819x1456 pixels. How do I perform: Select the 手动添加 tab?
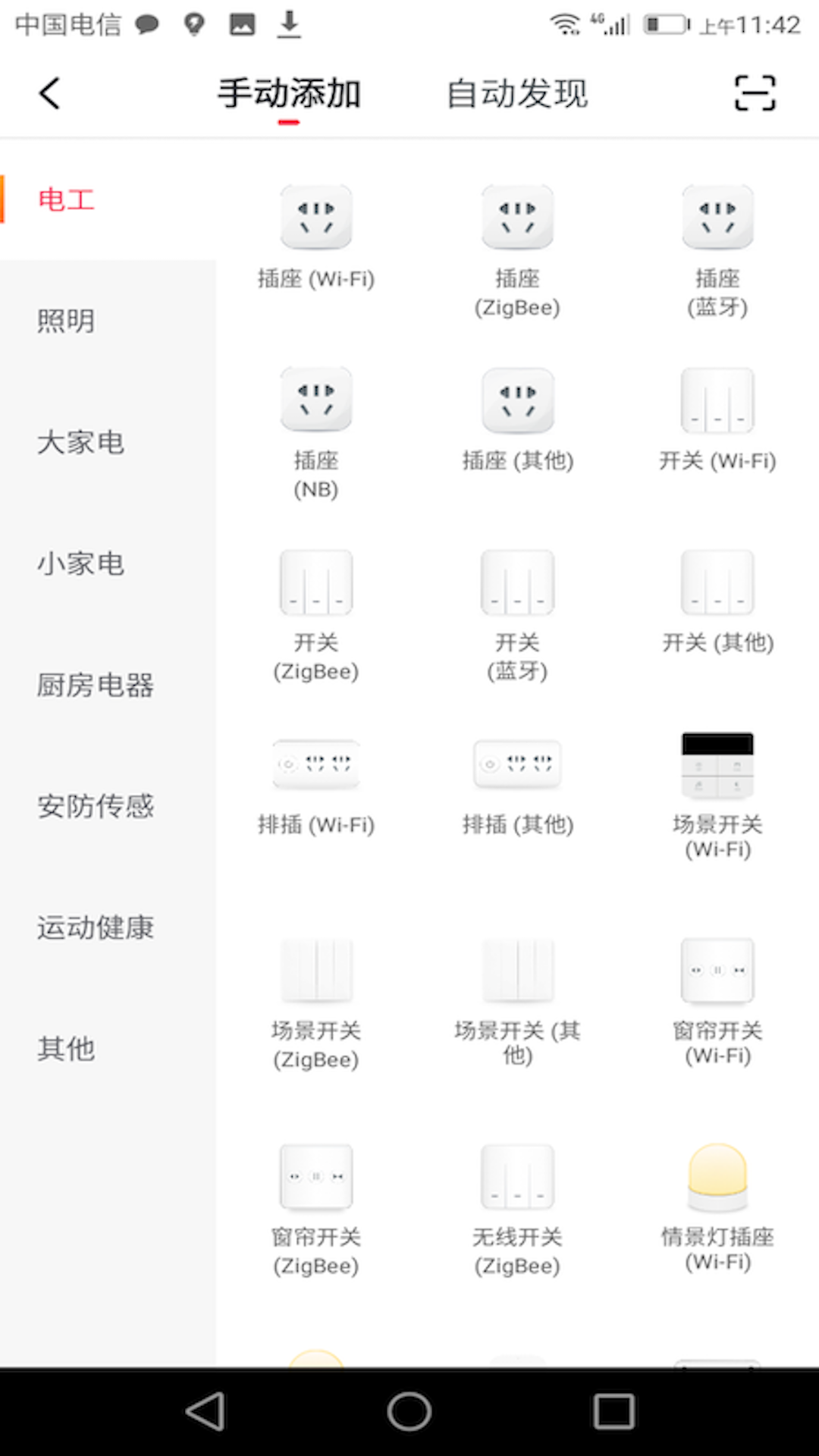pos(289,93)
